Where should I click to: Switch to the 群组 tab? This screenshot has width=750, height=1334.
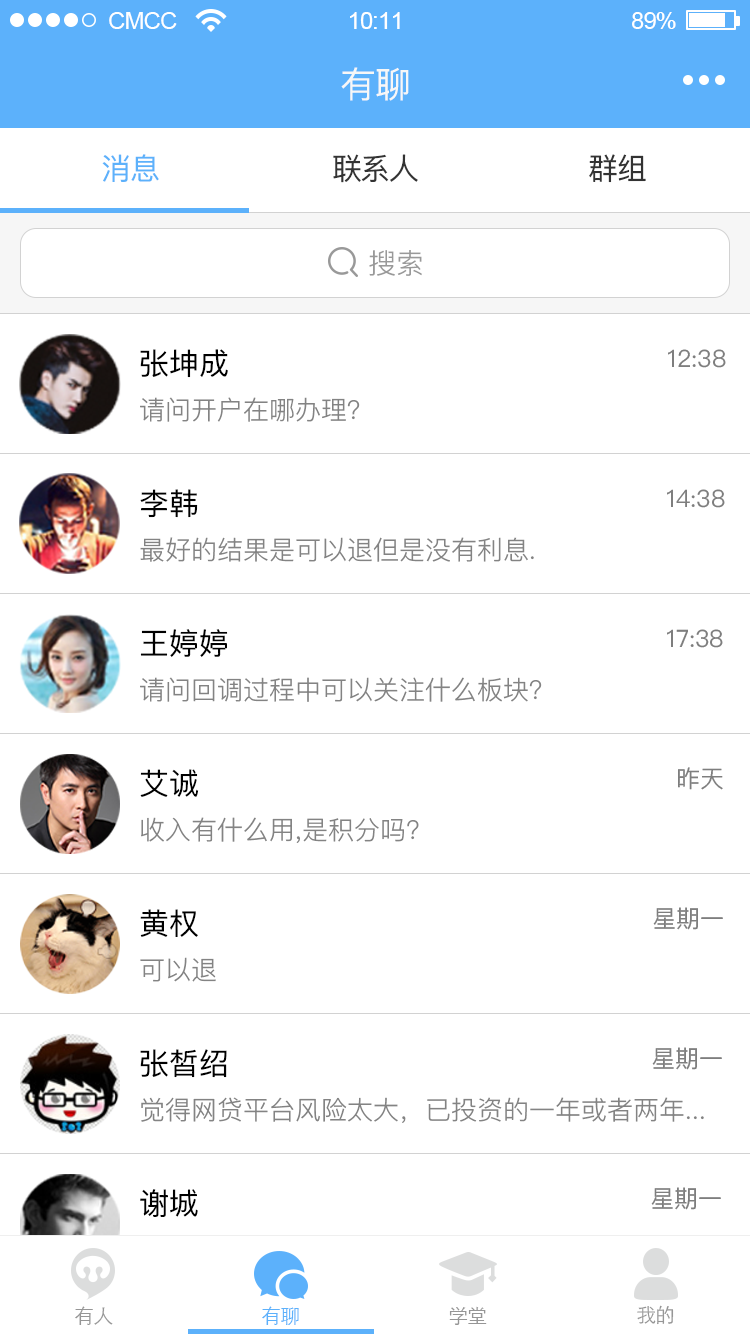tap(617, 169)
